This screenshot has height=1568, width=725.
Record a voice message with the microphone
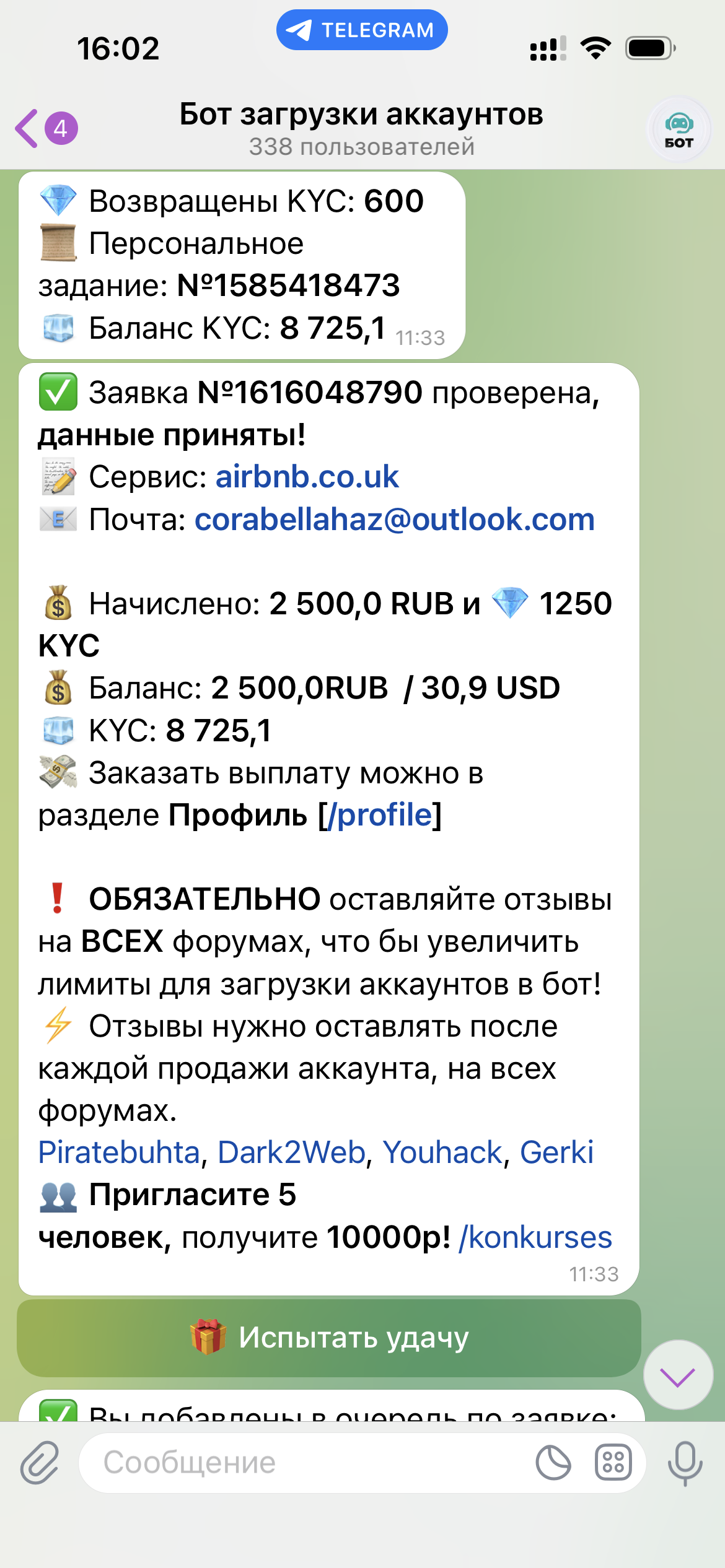pyautogui.click(x=685, y=1463)
